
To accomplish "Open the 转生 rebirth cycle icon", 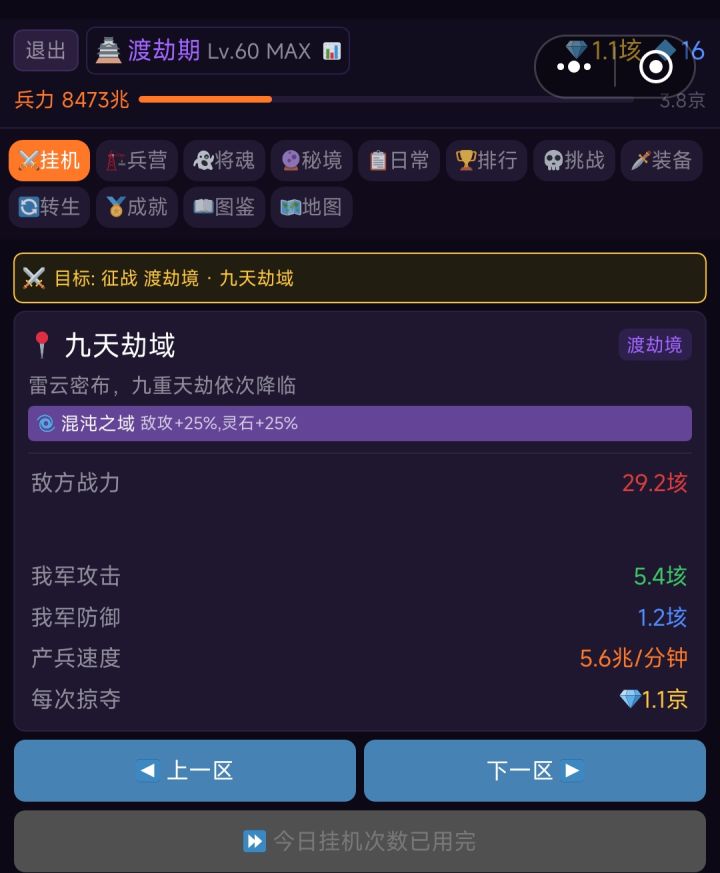I will click(x=48, y=207).
